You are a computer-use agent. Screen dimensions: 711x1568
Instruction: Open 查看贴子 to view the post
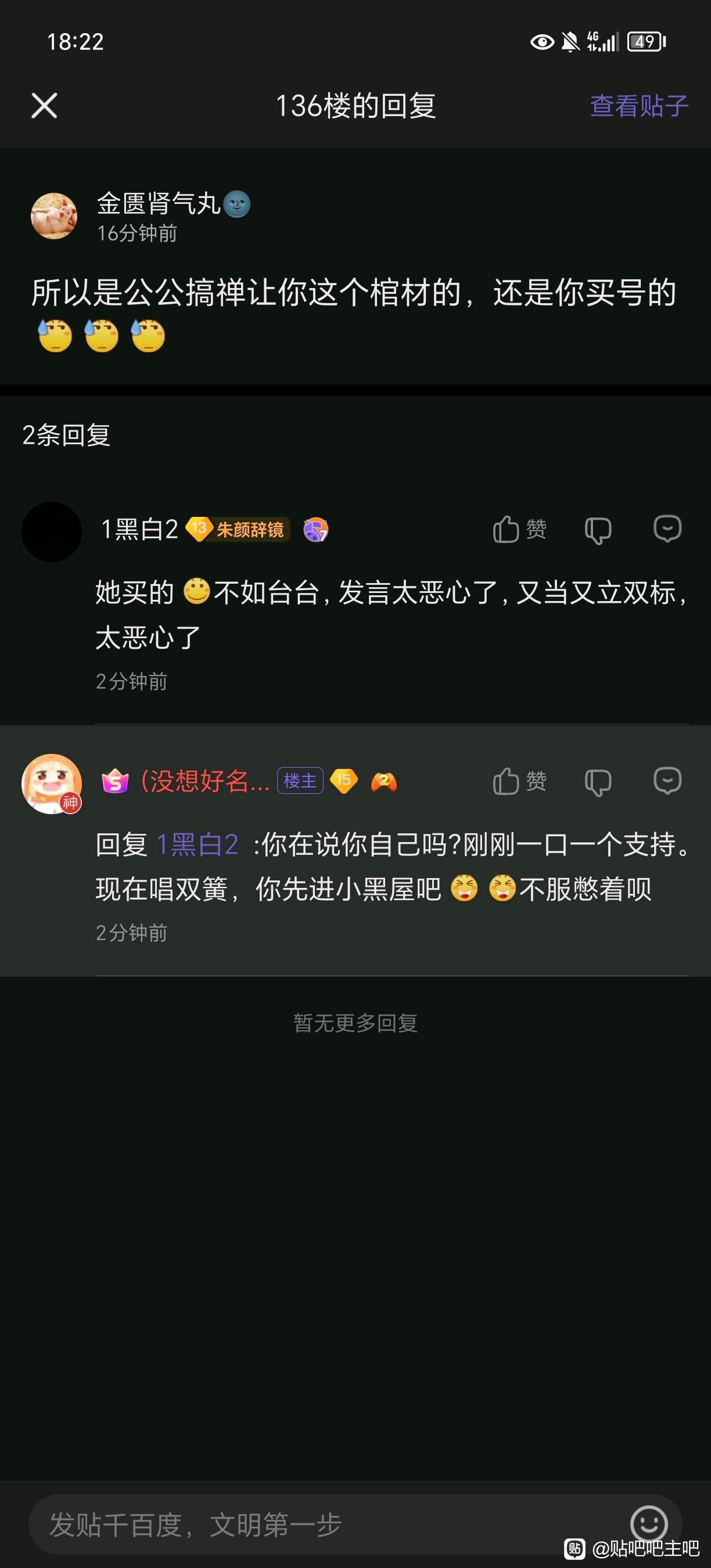(x=638, y=106)
